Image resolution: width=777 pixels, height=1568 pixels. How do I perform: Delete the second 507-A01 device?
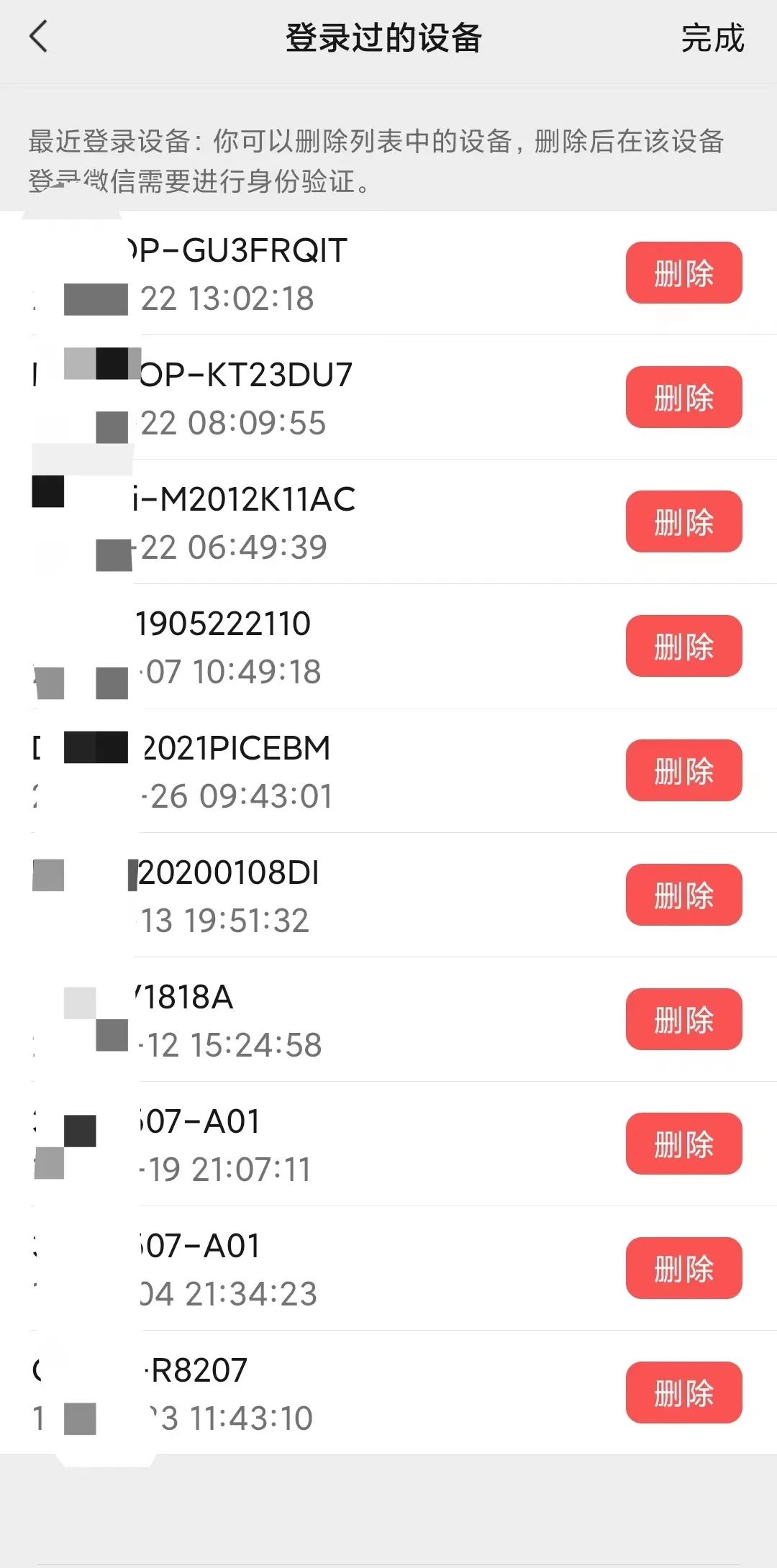point(683,1268)
